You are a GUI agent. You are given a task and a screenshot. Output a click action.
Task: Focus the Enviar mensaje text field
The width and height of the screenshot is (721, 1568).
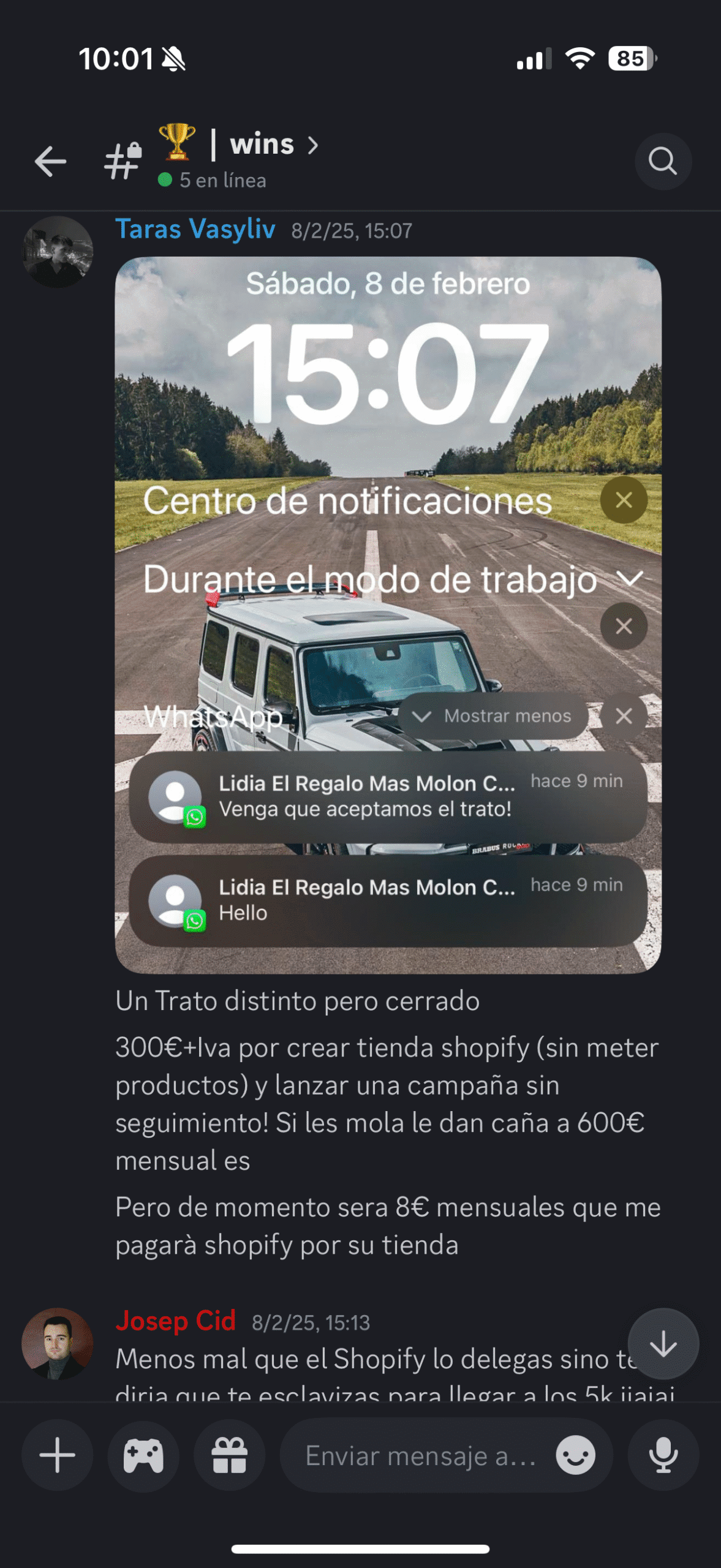pos(420,1456)
